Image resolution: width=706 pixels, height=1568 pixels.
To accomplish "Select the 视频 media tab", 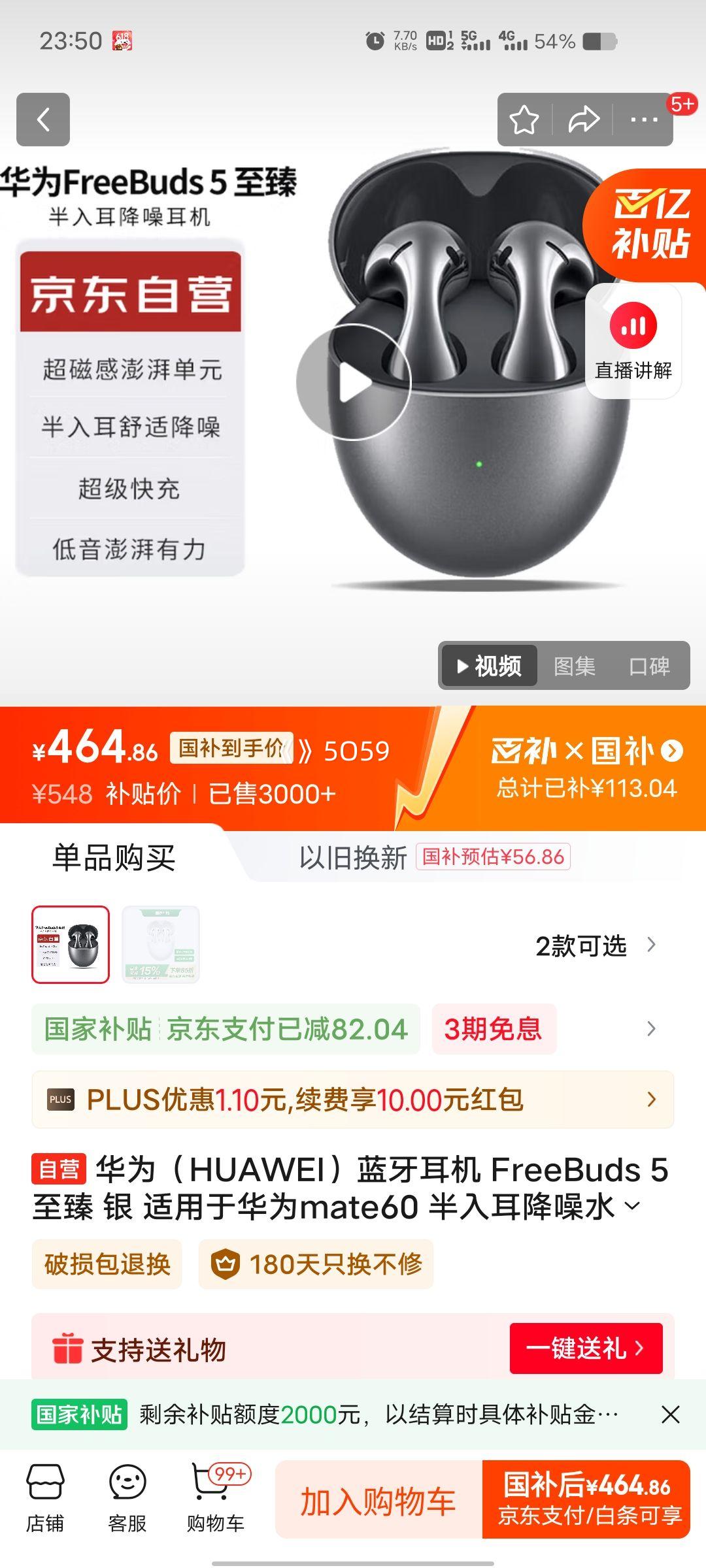I will click(489, 666).
